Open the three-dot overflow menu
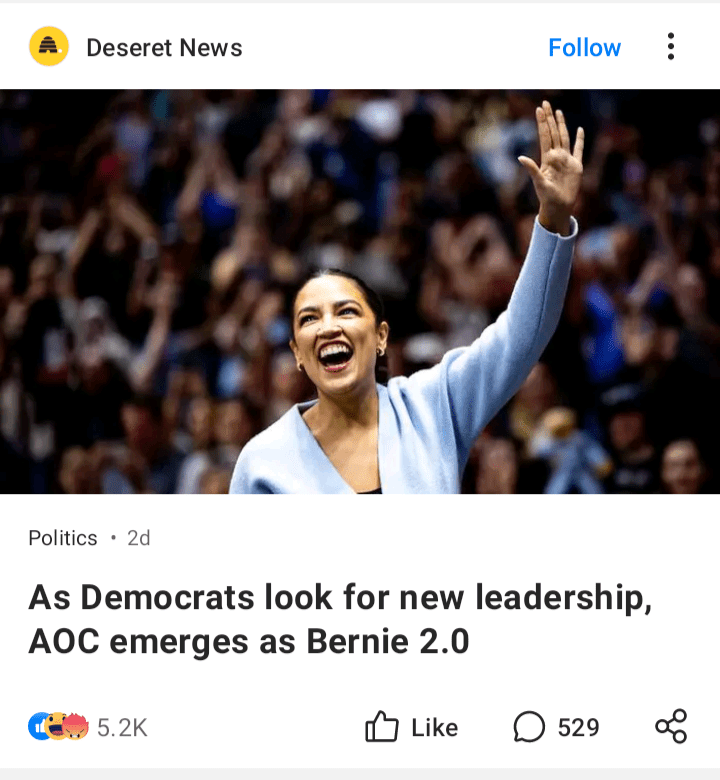Viewport: 720px width, 780px height. [670, 47]
